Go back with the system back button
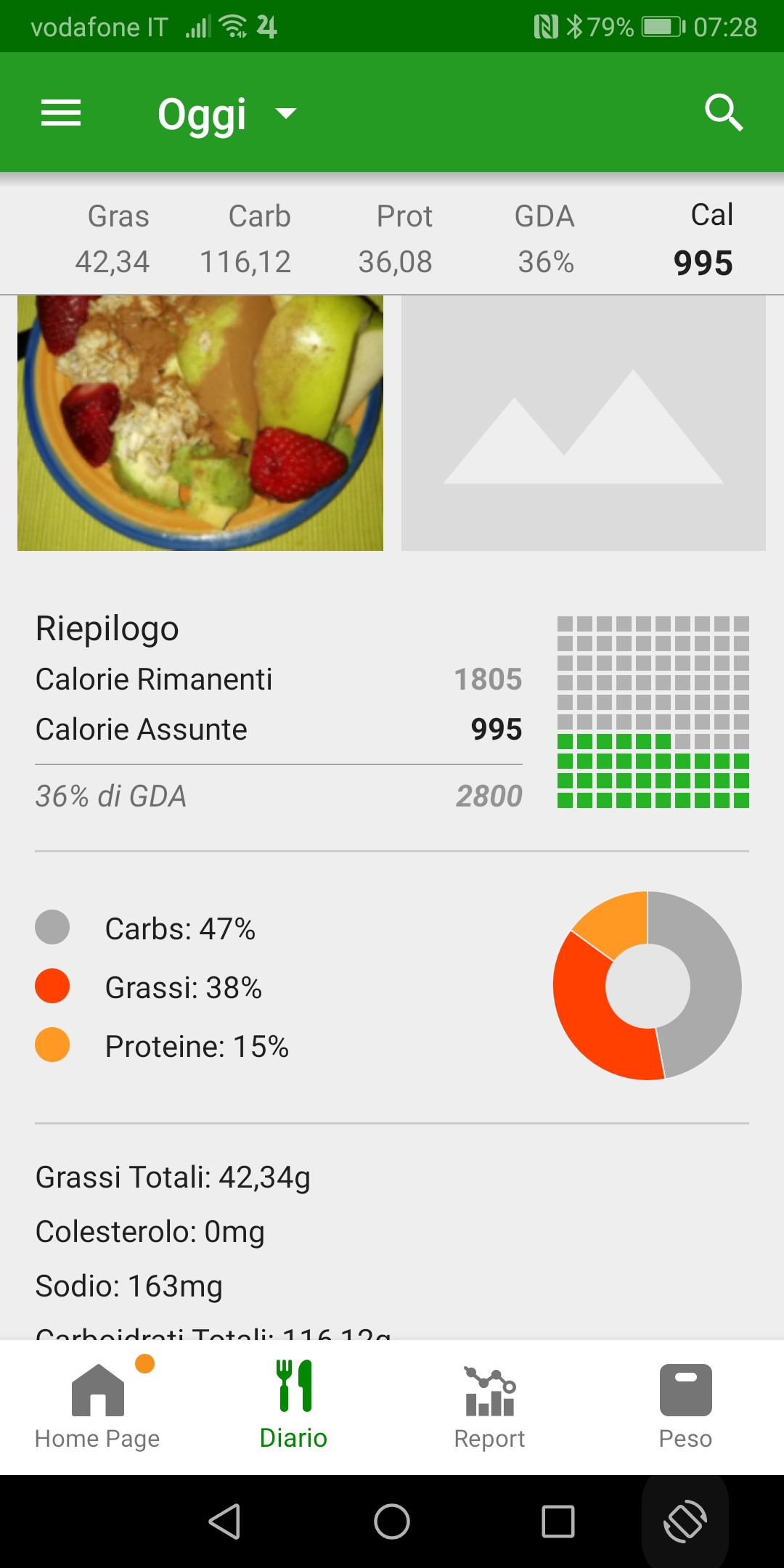This screenshot has height=1568, width=784. tap(224, 1521)
